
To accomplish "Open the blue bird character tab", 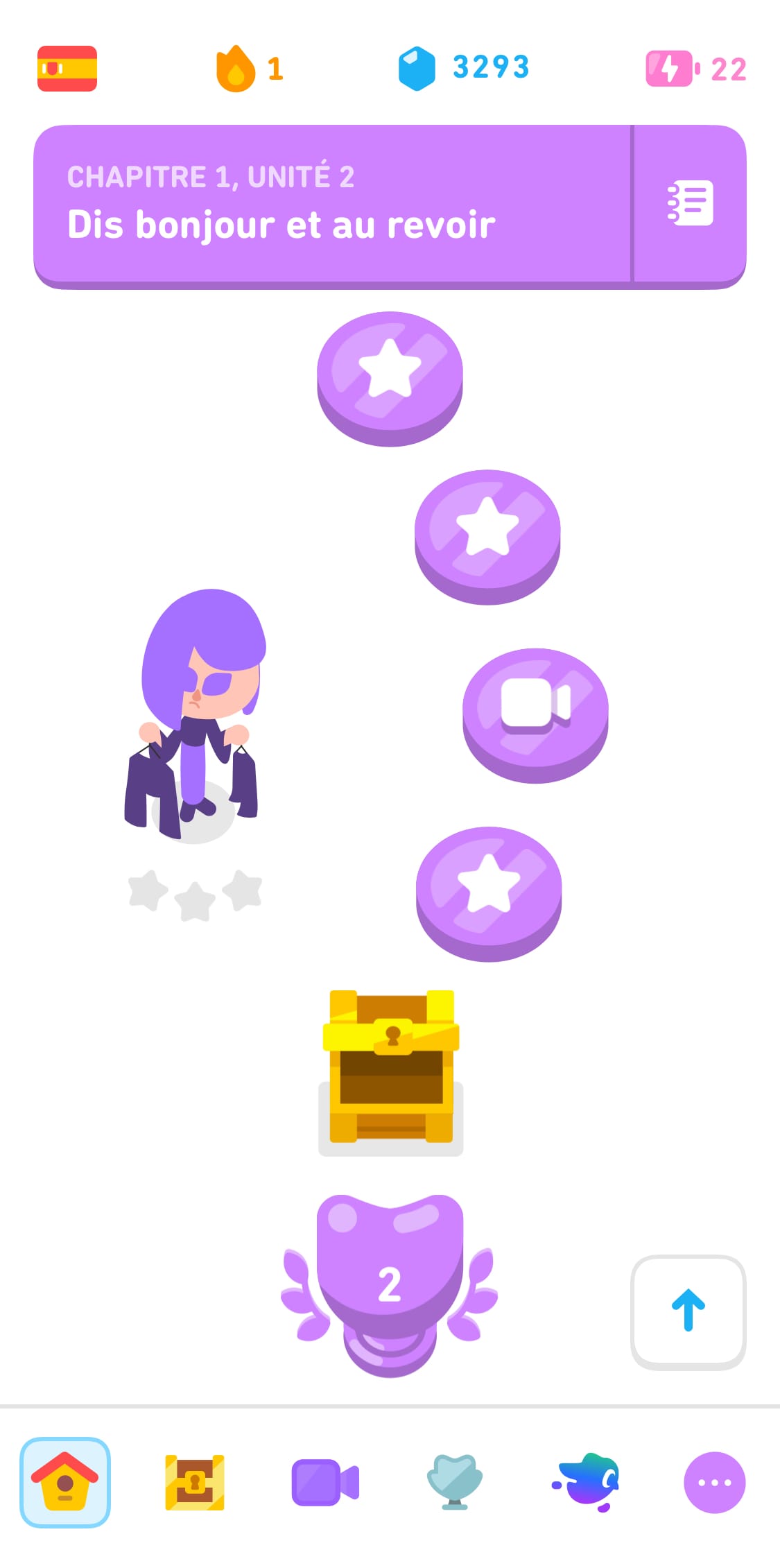I will point(586,1482).
